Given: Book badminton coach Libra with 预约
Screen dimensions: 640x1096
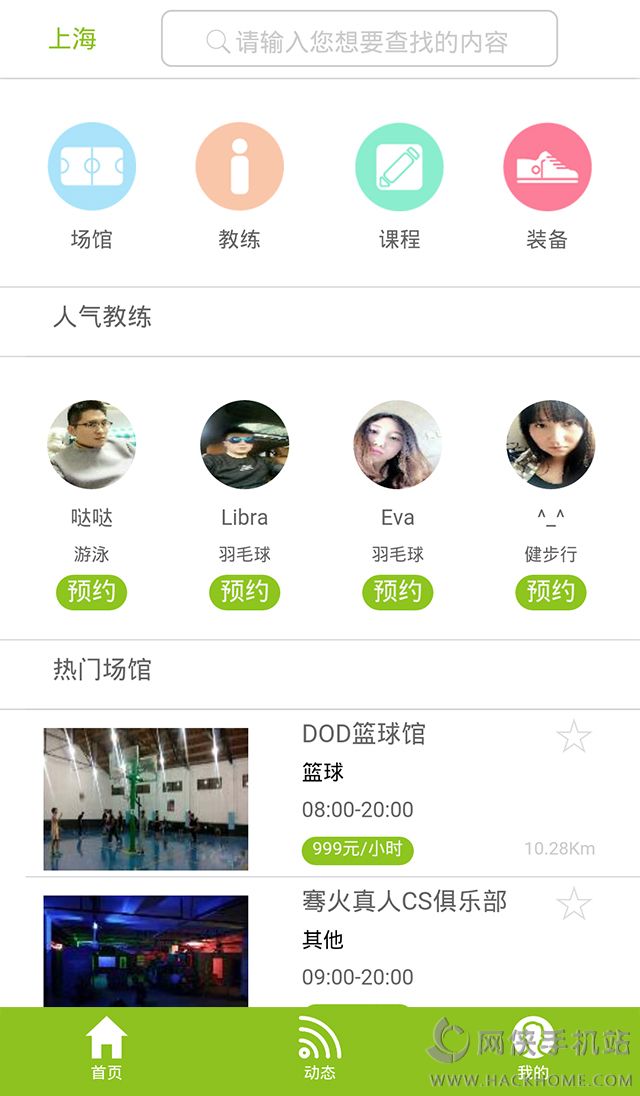Looking at the screenshot, I should pos(244,591).
